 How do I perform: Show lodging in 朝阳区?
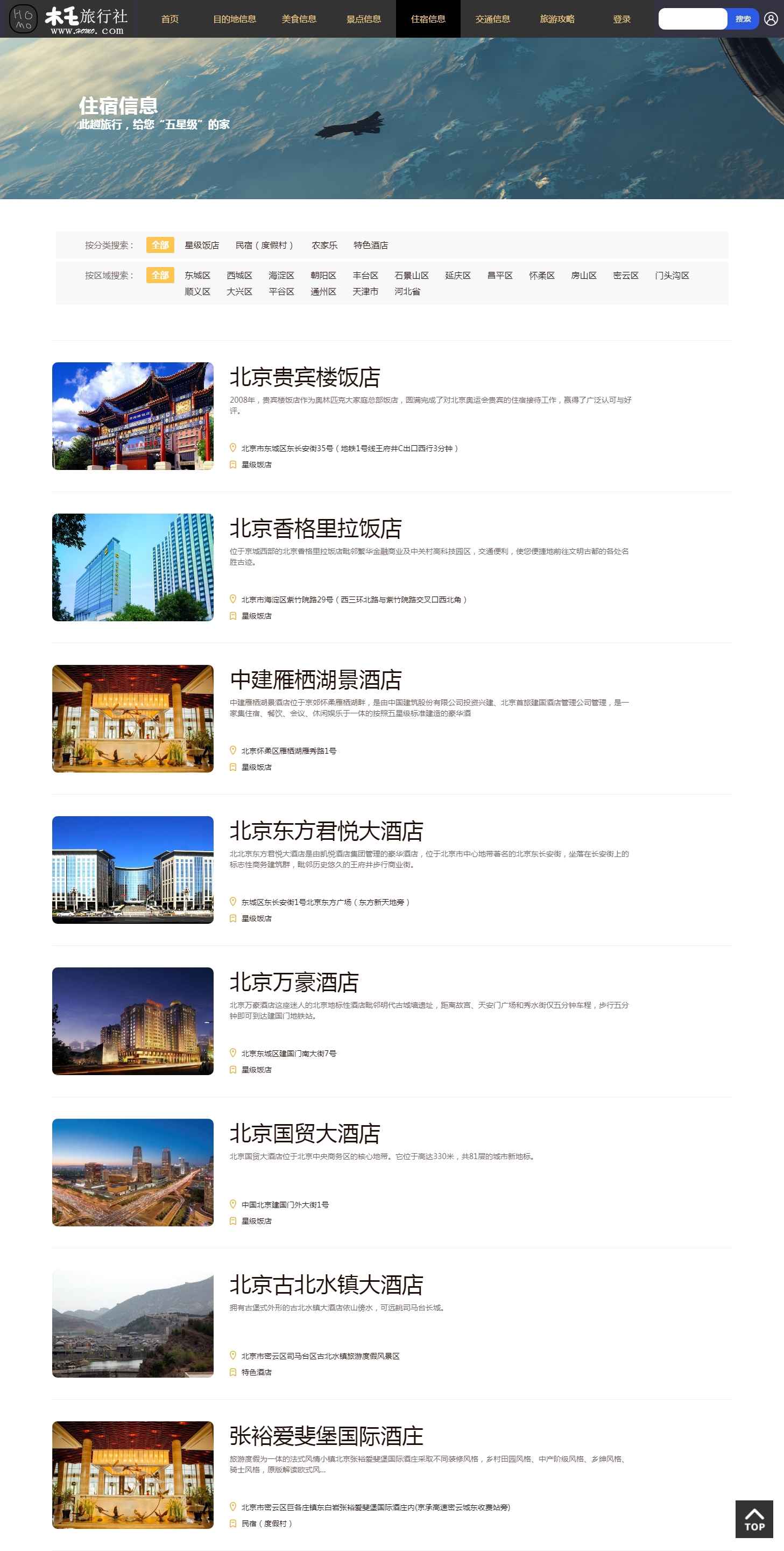[x=323, y=275]
